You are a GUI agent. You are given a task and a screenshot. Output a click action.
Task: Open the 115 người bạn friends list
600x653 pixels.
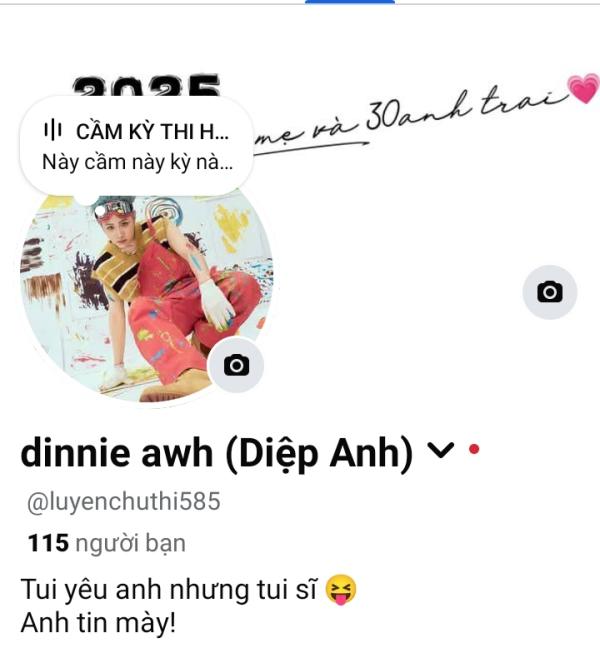pos(106,543)
